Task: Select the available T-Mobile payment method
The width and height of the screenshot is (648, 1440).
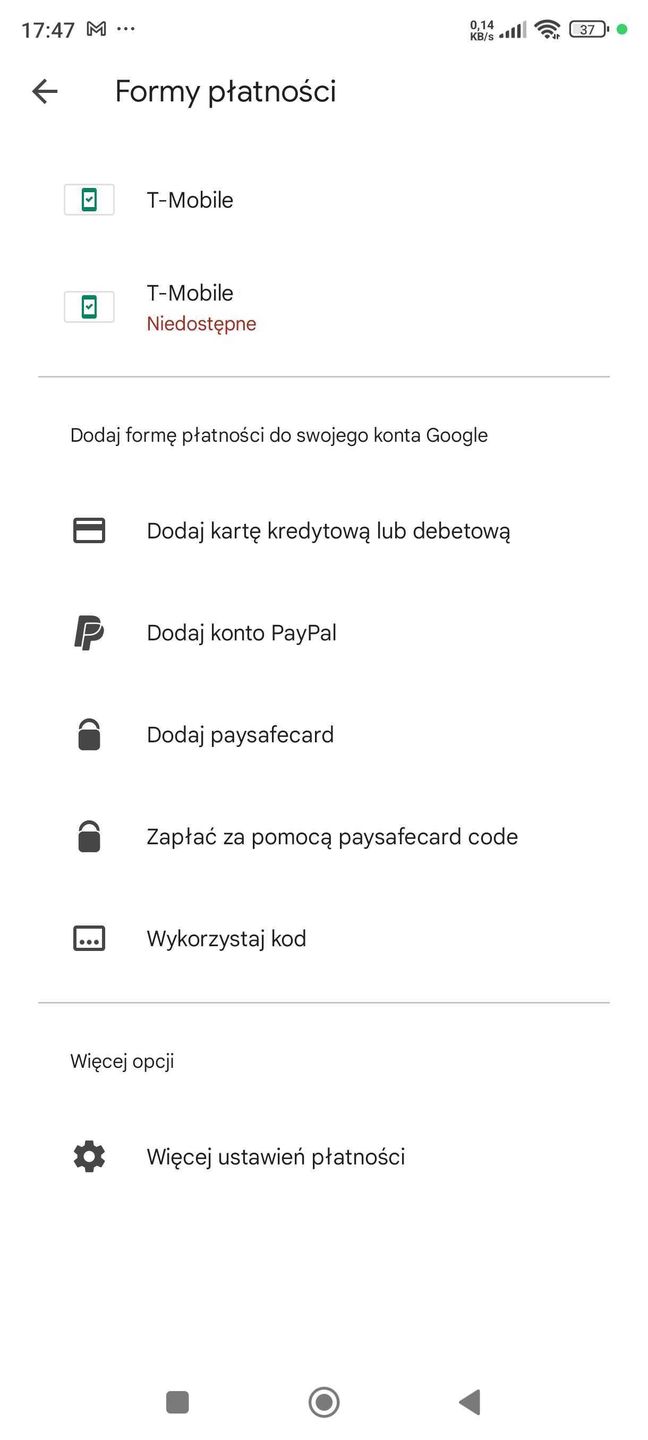Action: coord(190,200)
